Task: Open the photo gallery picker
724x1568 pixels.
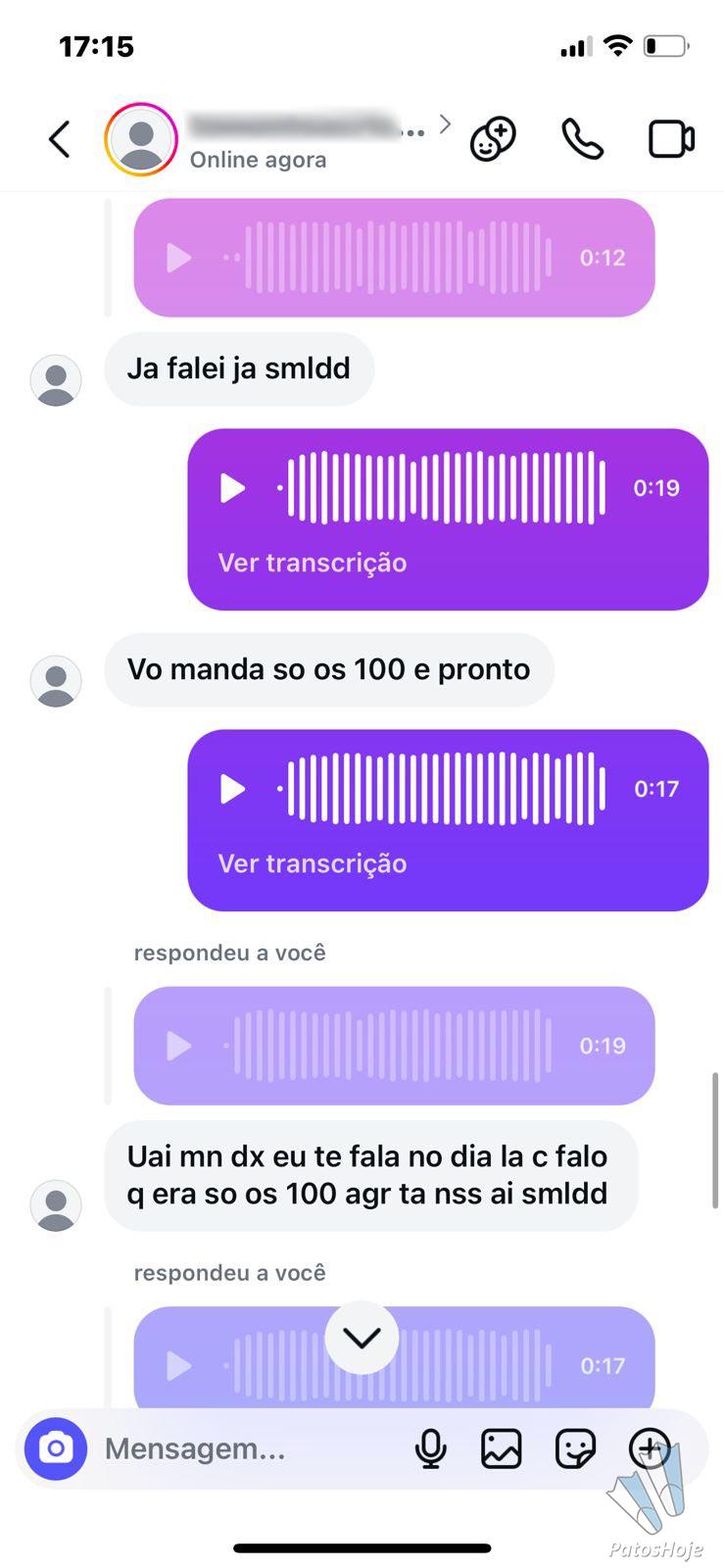Action: click(501, 1448)
